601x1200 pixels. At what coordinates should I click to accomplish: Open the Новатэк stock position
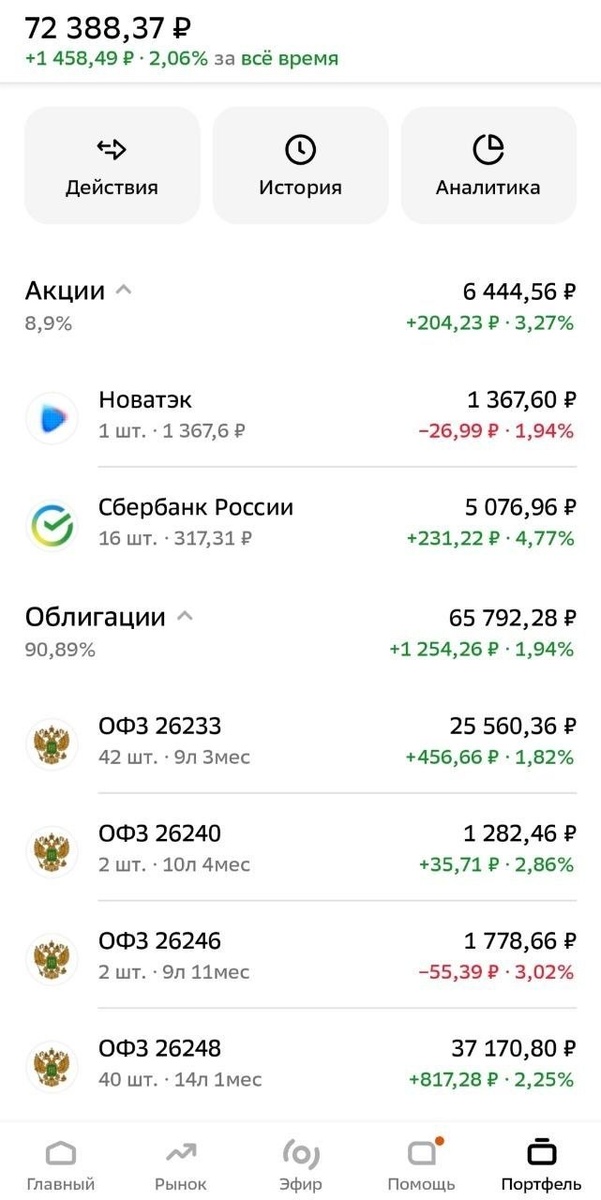point(300,414)
